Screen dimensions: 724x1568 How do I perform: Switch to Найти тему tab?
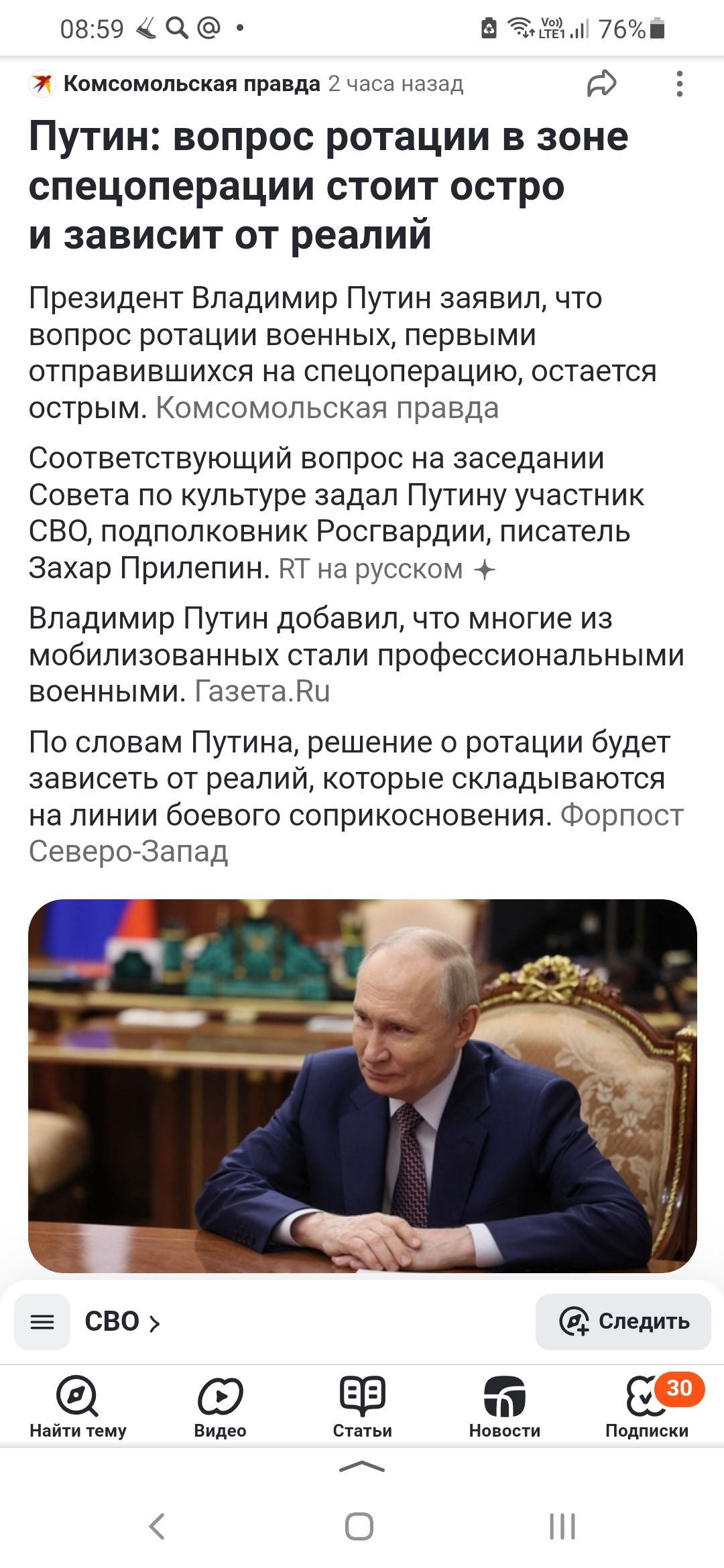click(78, 1407)
